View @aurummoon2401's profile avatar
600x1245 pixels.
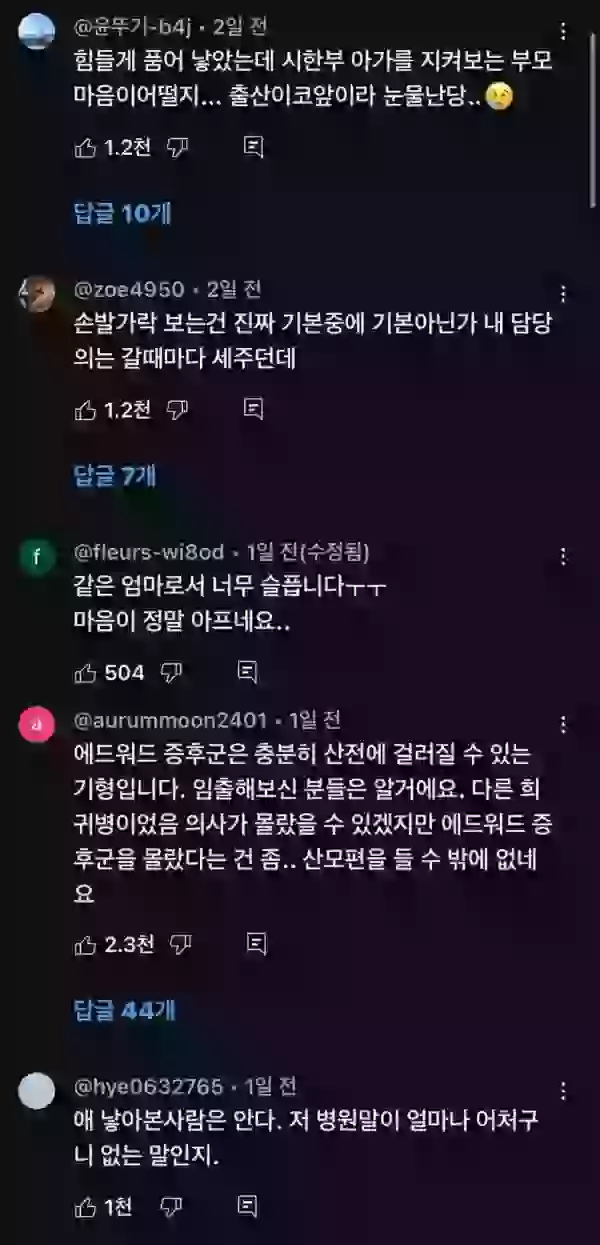[37, 723]
